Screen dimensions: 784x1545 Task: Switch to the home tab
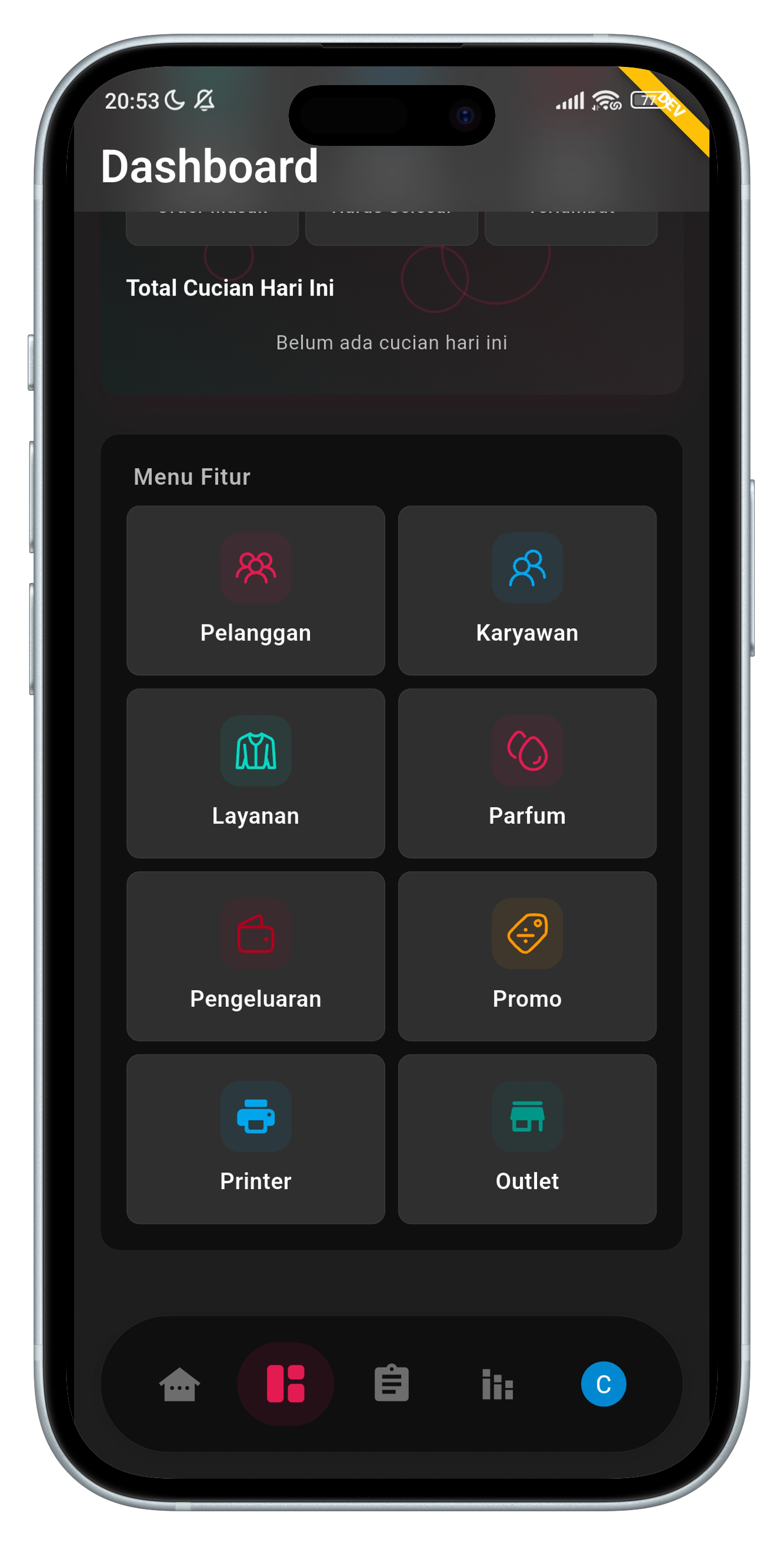(x=180, y=1384)
